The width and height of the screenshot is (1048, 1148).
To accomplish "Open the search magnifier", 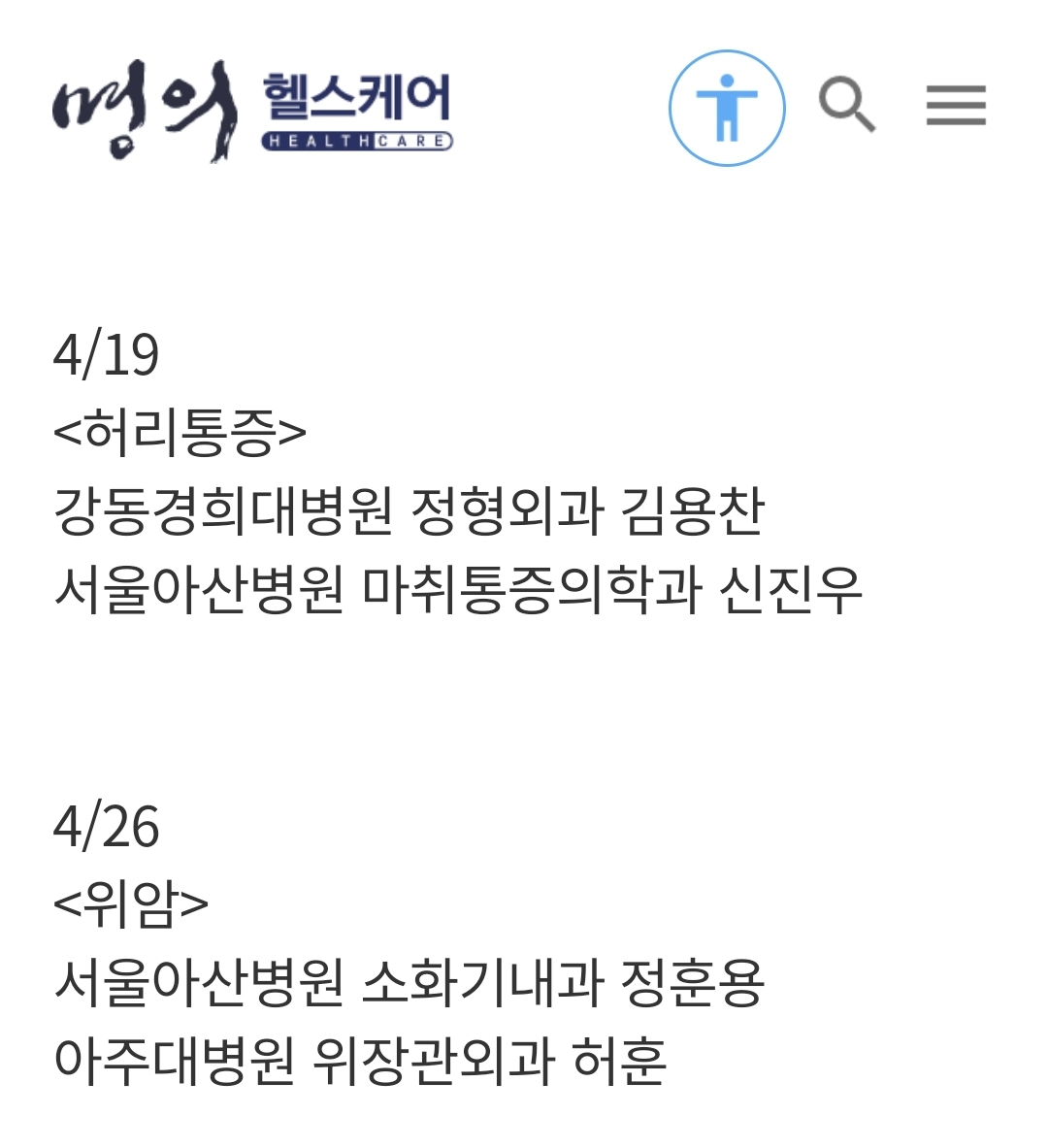I will pos(846,104).
